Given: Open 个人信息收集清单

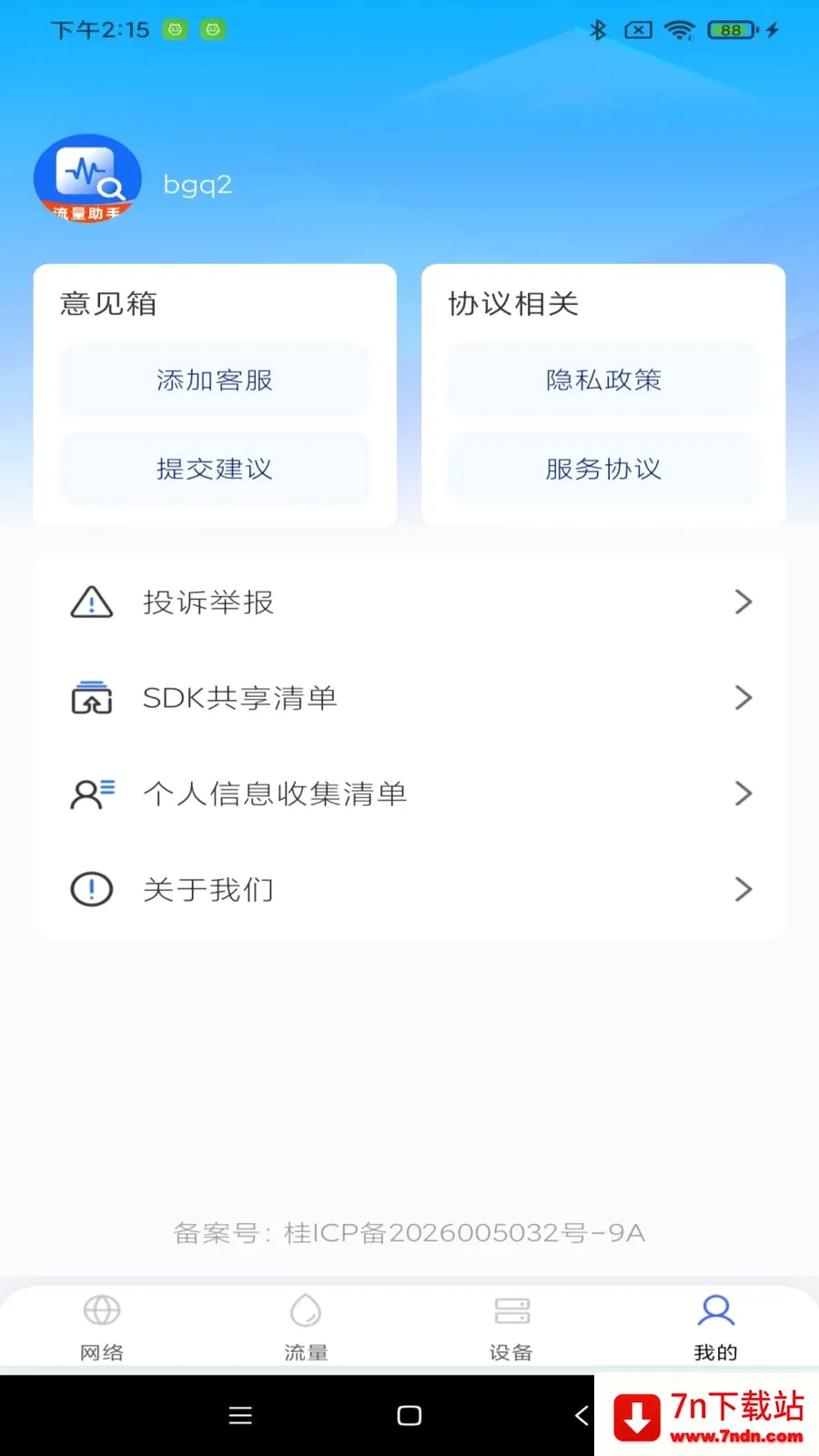Looking at the screenshot, I should coord(409,794).
